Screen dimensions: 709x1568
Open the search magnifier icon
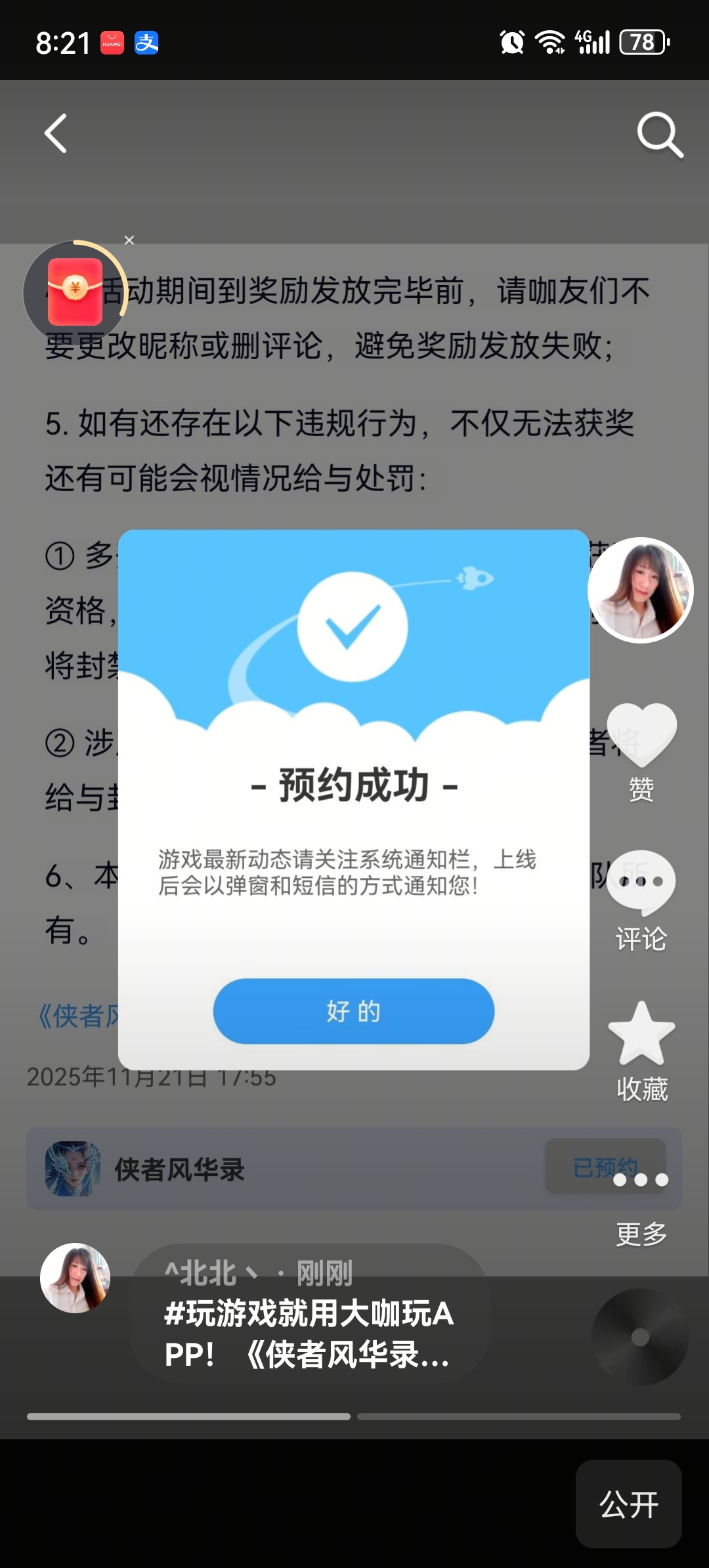tap(659, 135)
